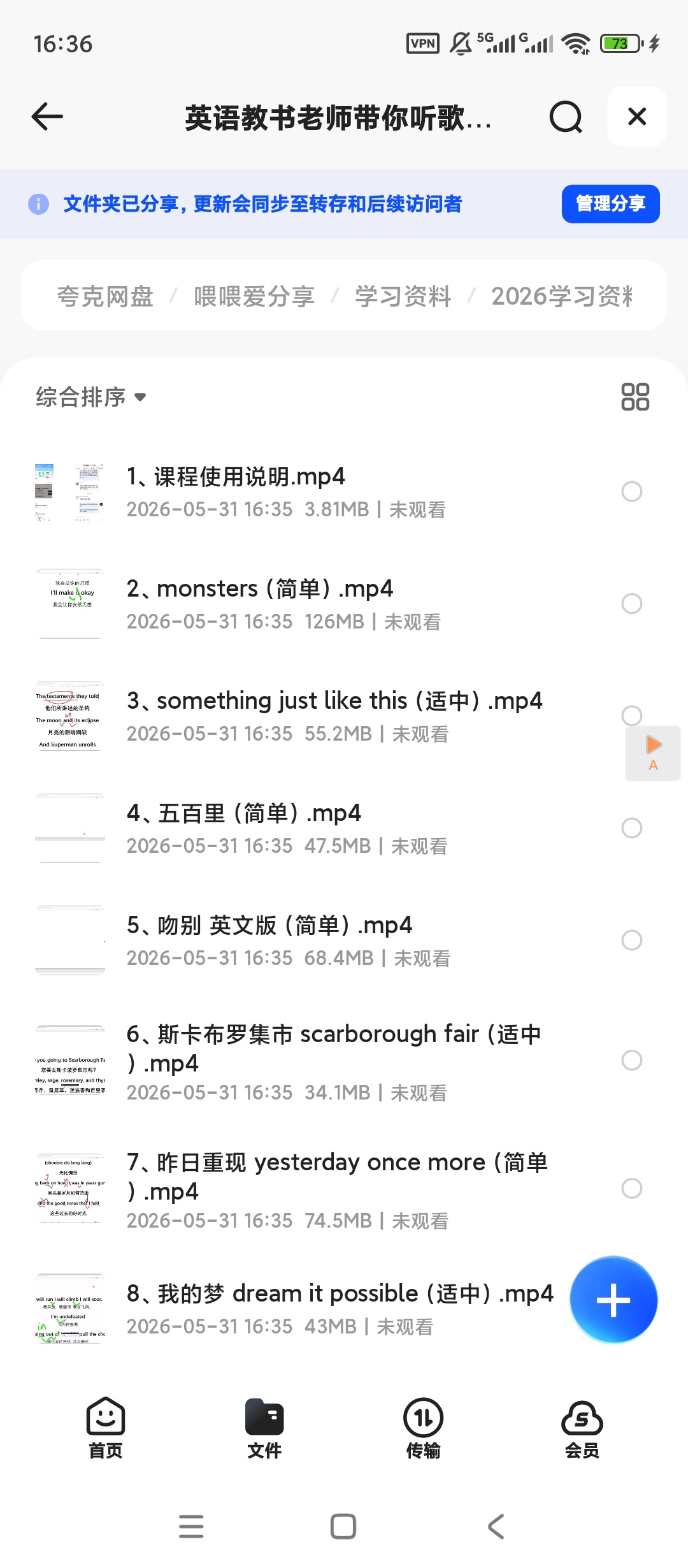Switch to the 传输 tab
This screenshot has width=688, height=1568.
click(x=423, y=1428)
